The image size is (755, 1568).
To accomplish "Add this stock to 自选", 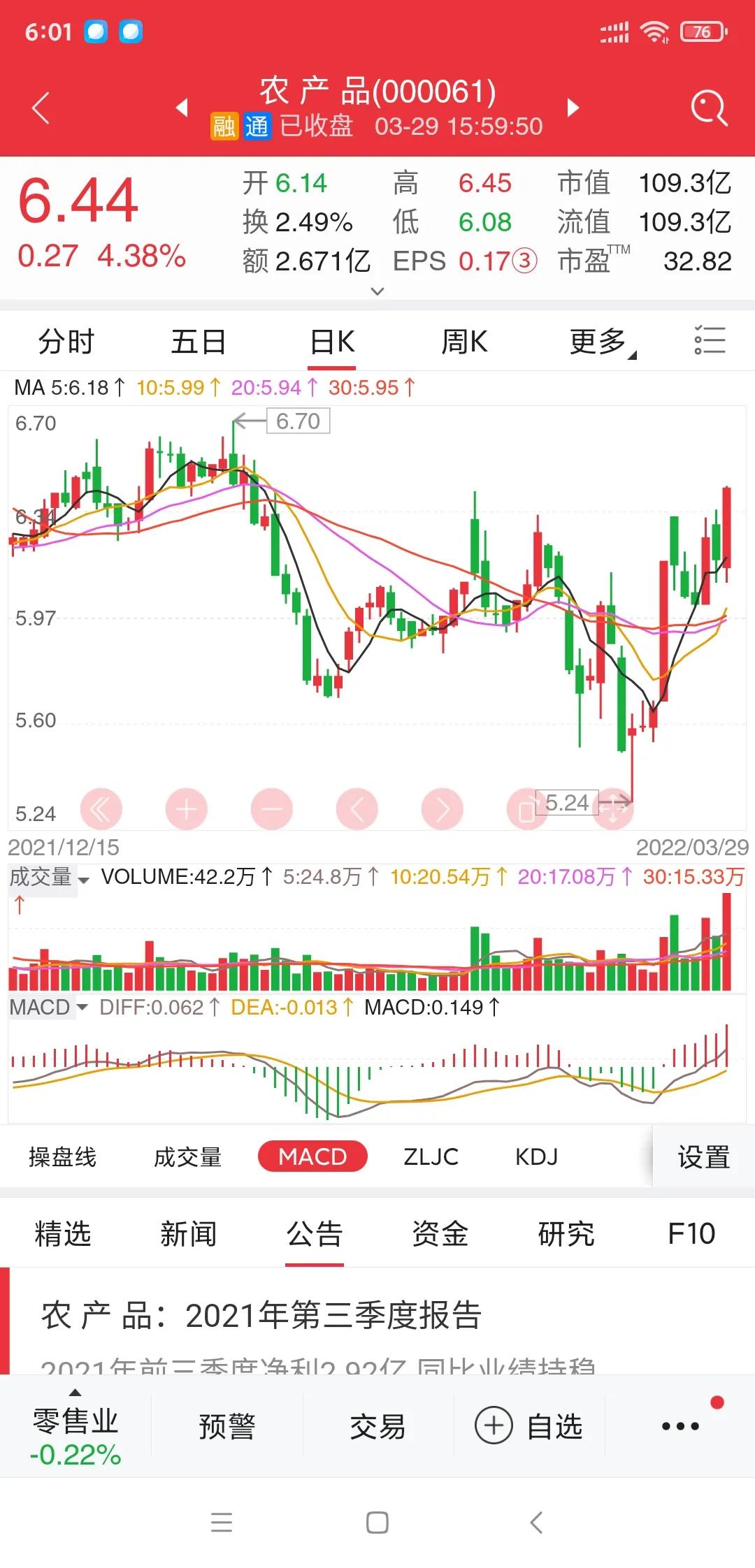I will click(529, 1426).
